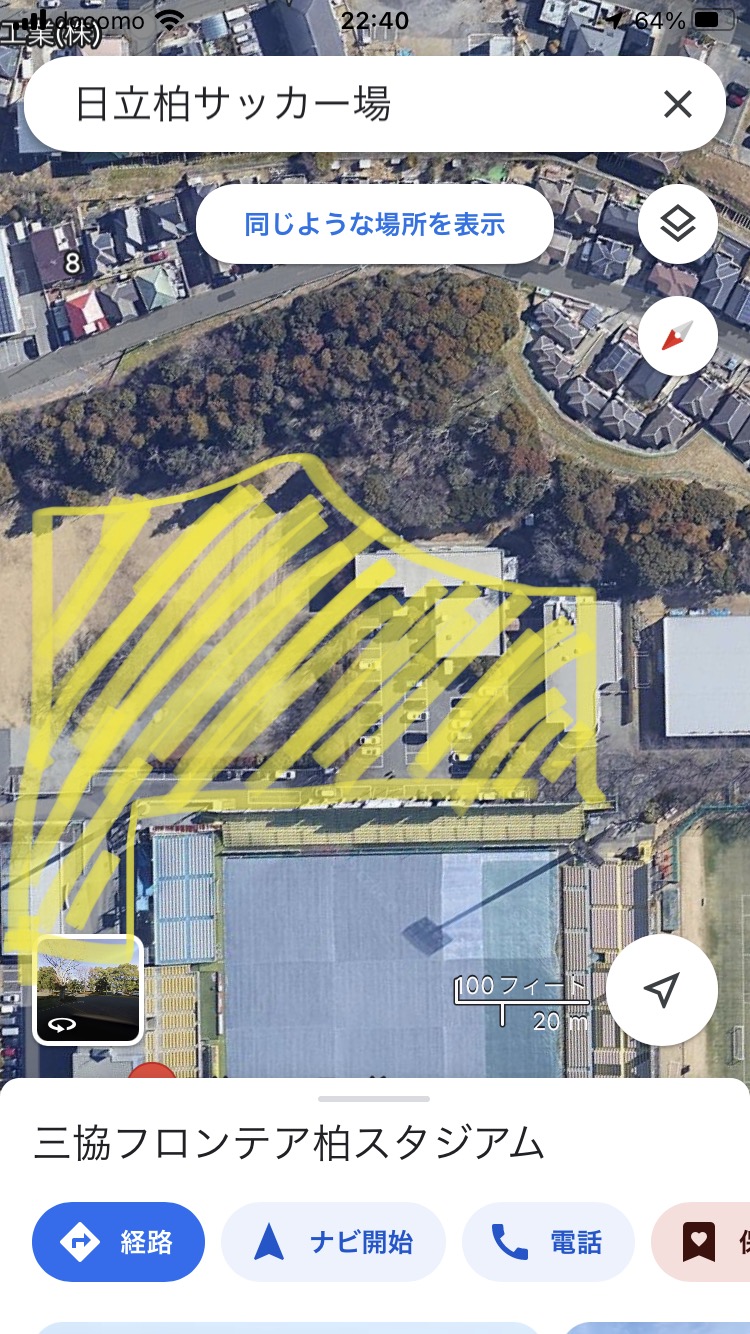Reset map orientation with the compass

pos(678,336)
